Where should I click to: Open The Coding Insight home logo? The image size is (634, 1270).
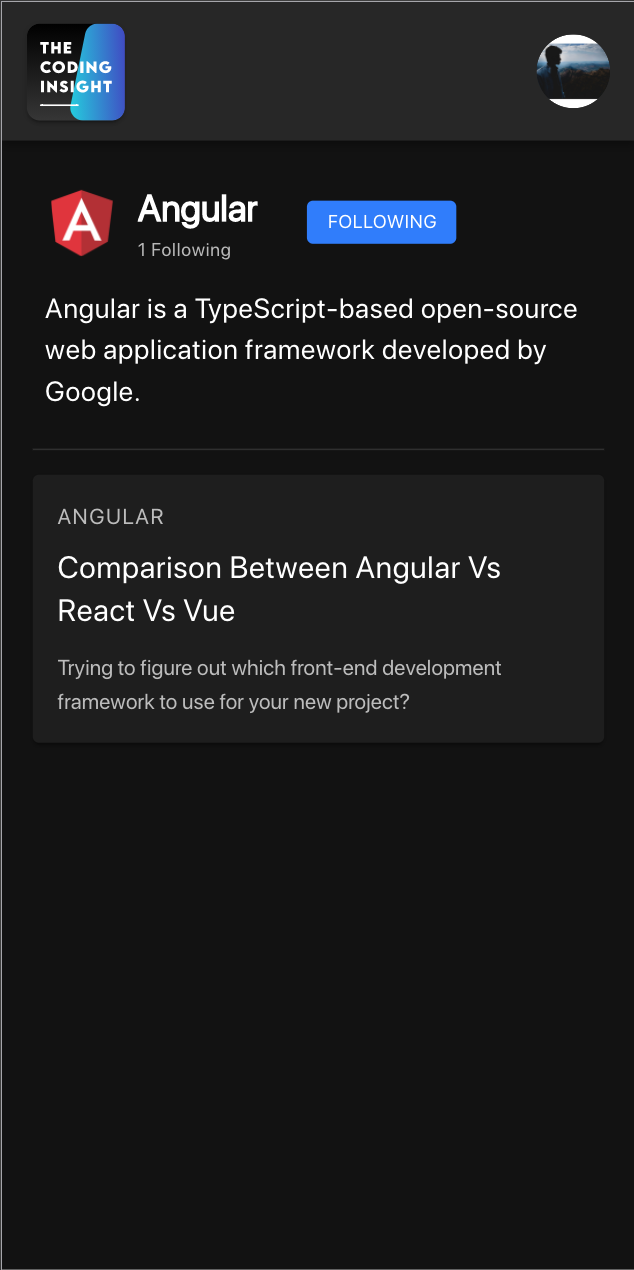tap(76, 72)
